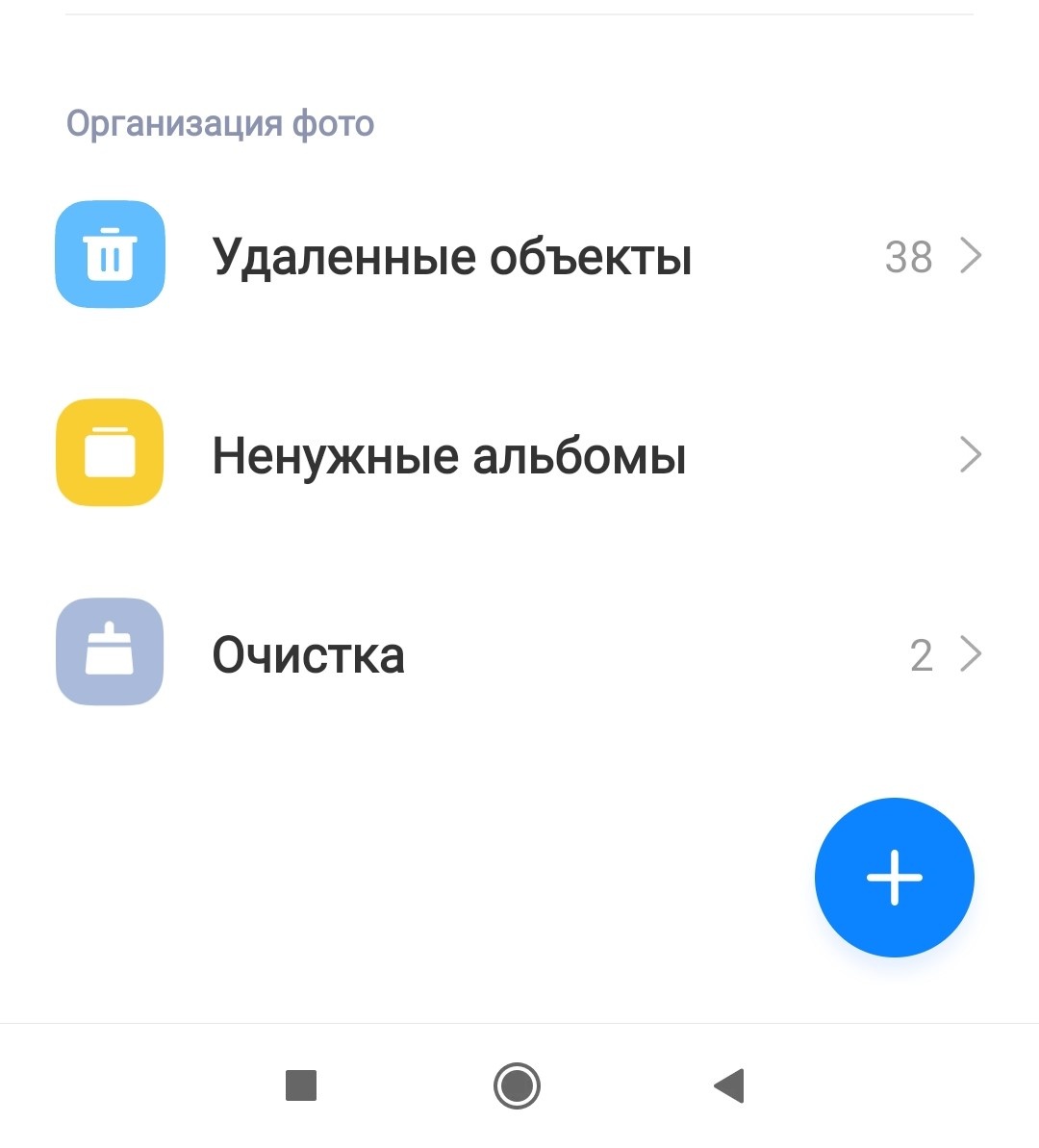Open the Удаленные объекты row

519,256
